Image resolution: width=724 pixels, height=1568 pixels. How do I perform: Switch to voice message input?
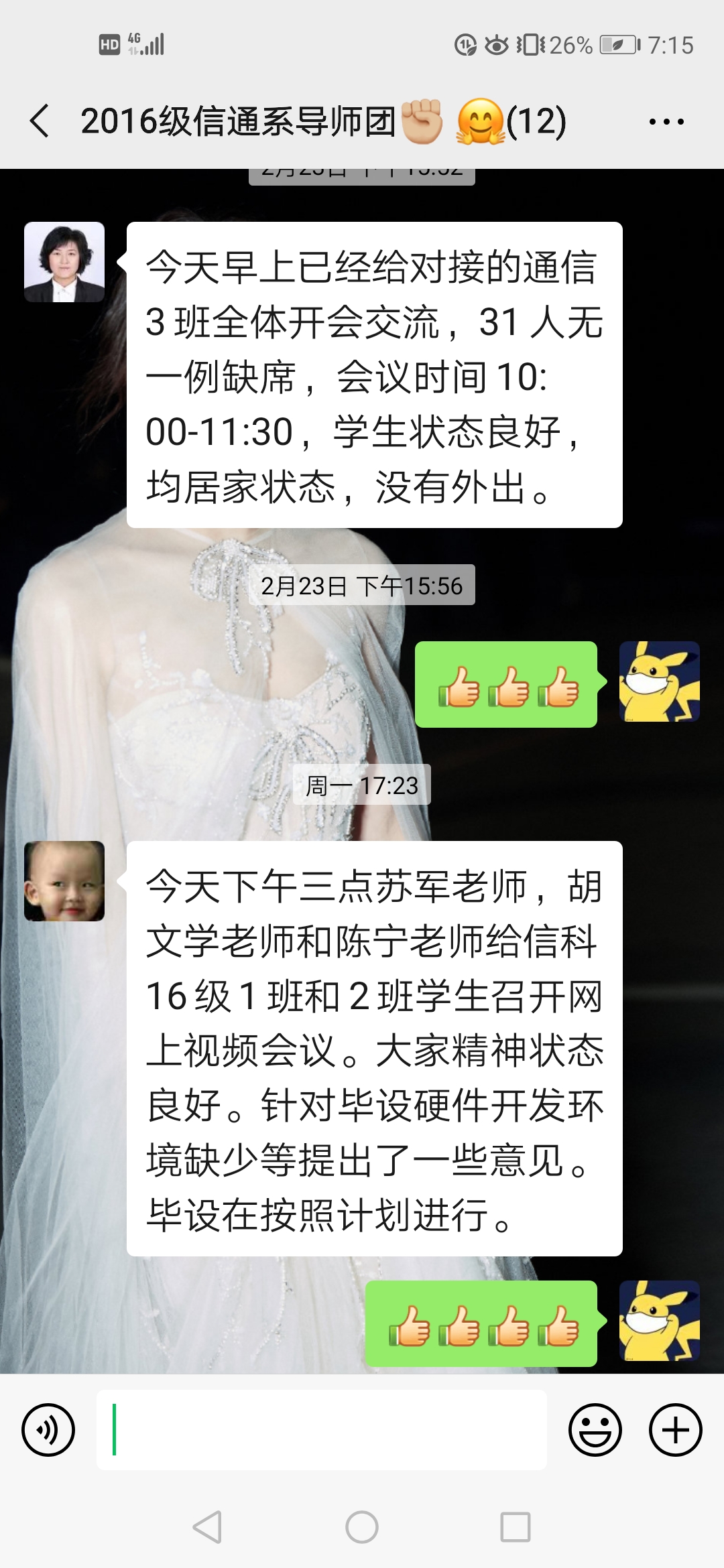(x=48, y=1430)
